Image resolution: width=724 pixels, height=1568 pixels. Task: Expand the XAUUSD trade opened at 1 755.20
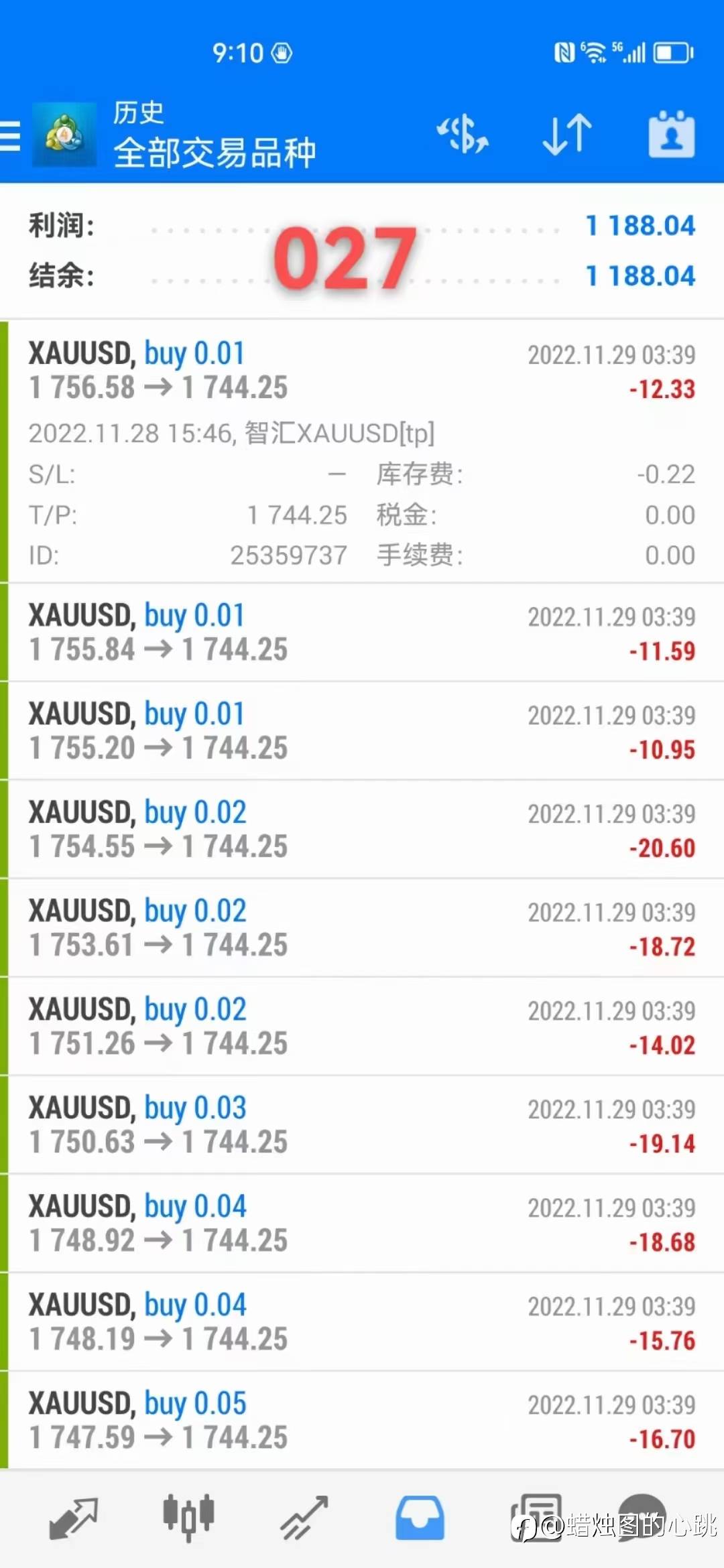click(362, 731)
